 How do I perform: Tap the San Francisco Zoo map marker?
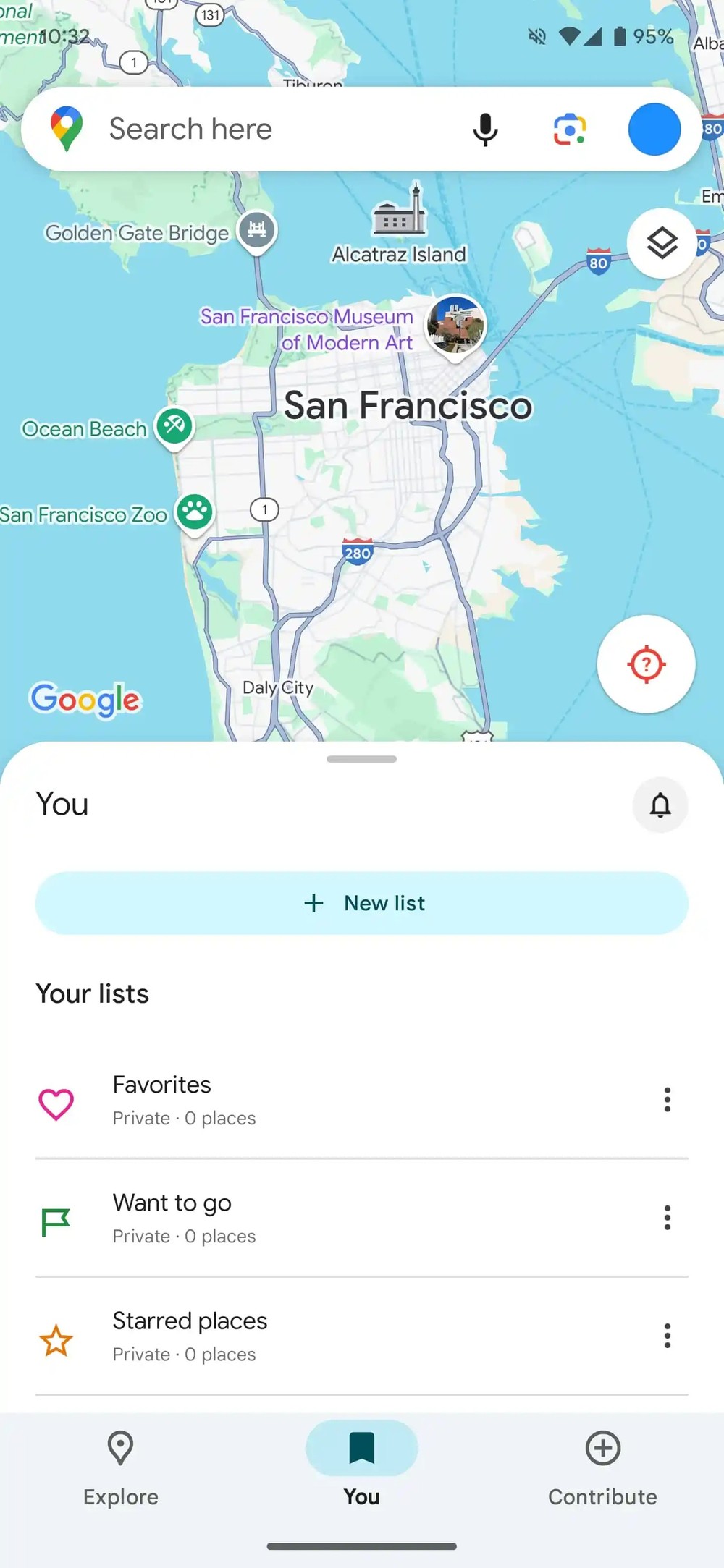[195, 512]
